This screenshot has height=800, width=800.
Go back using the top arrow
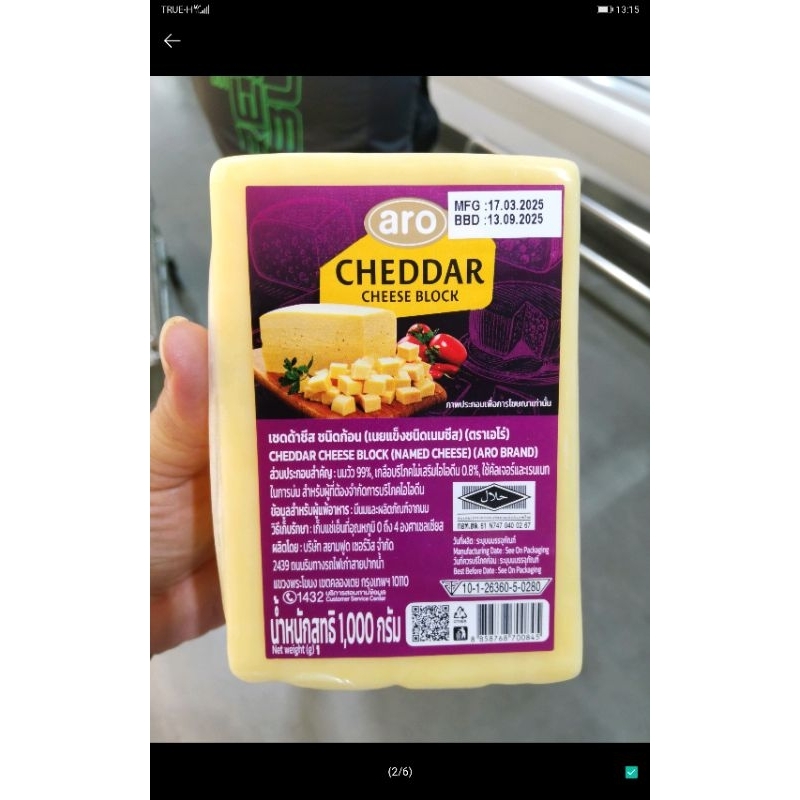click(172, 41)
